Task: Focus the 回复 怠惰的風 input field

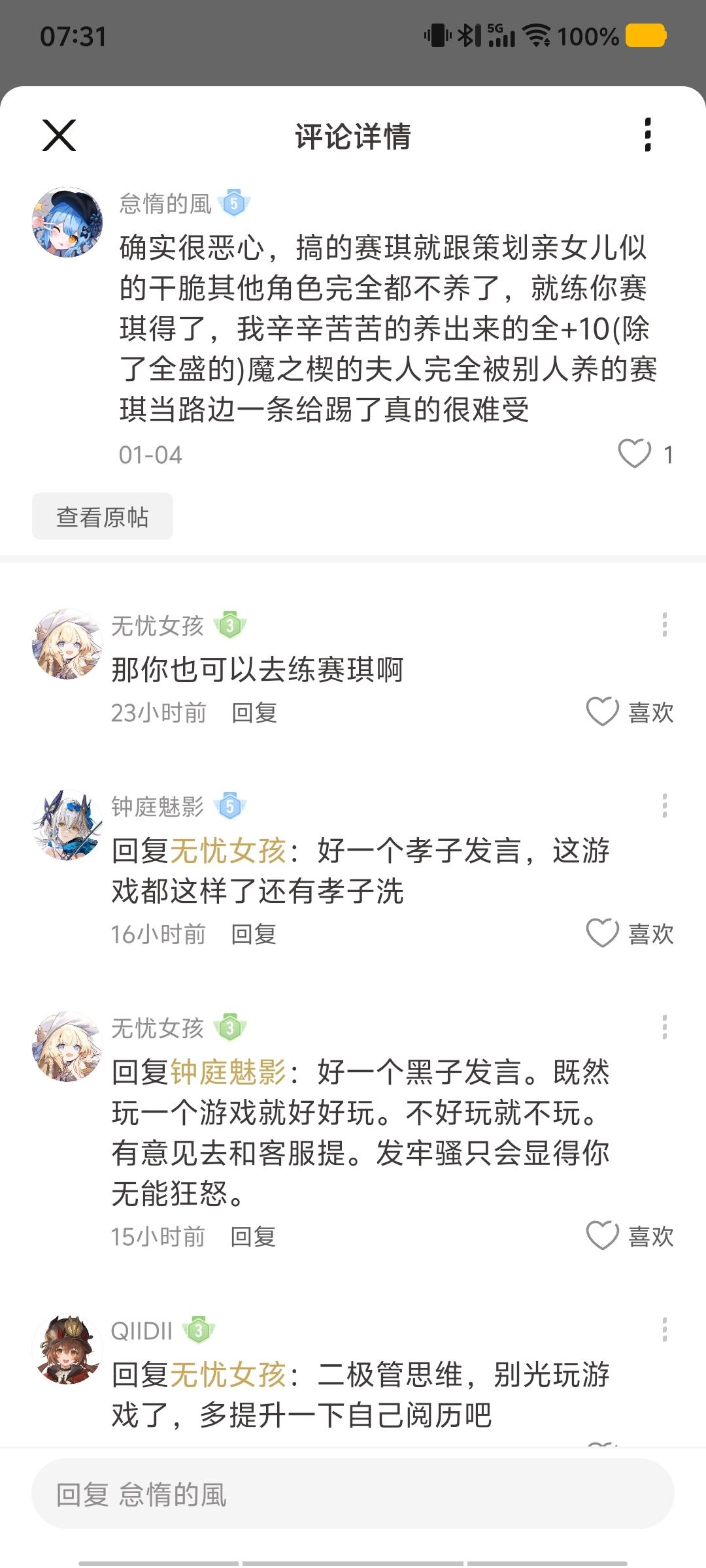Action: [x=353, y=1495]
